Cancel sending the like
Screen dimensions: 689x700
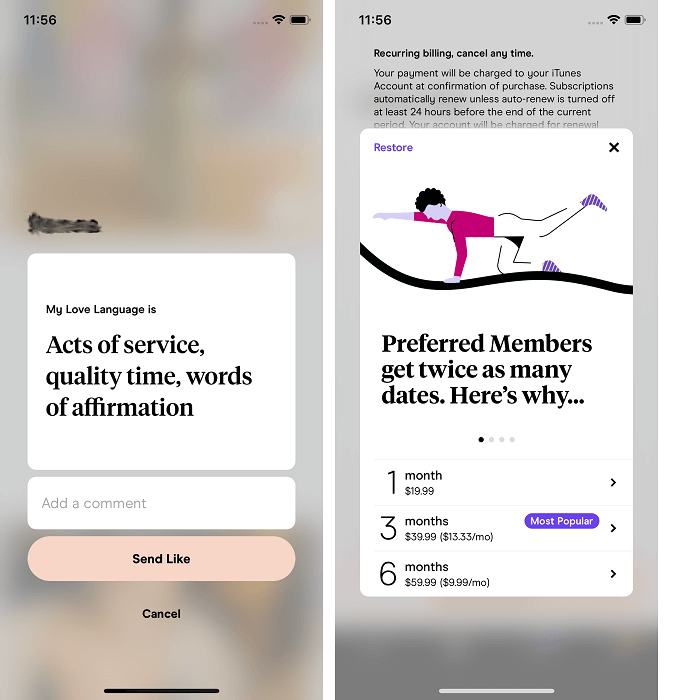click(161, 614)
